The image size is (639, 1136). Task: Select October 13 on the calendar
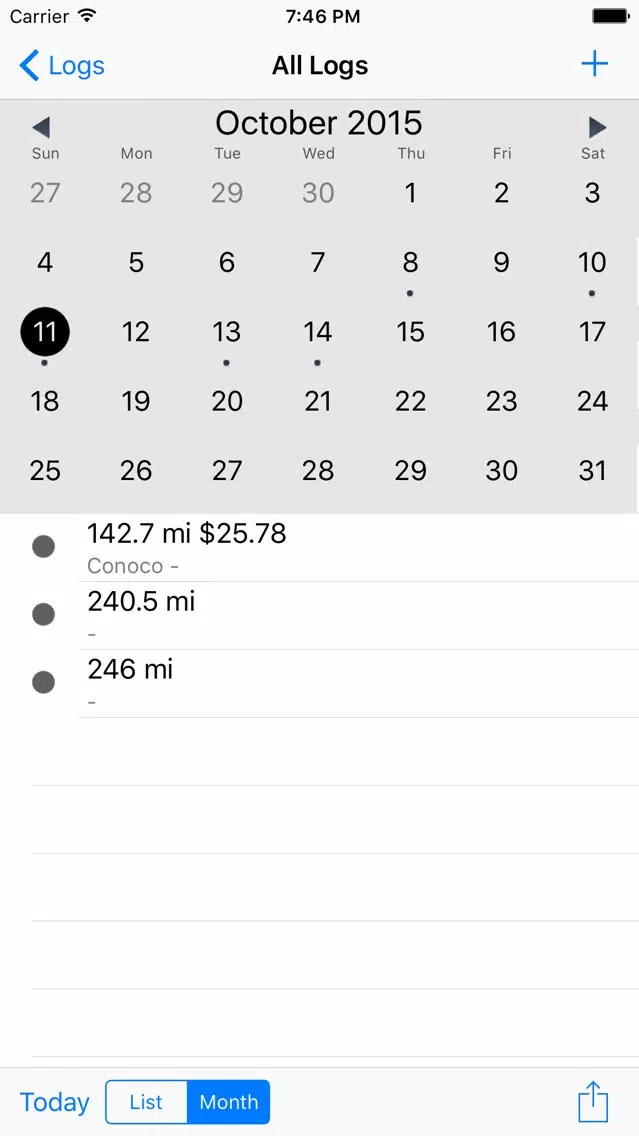[227, 332]
